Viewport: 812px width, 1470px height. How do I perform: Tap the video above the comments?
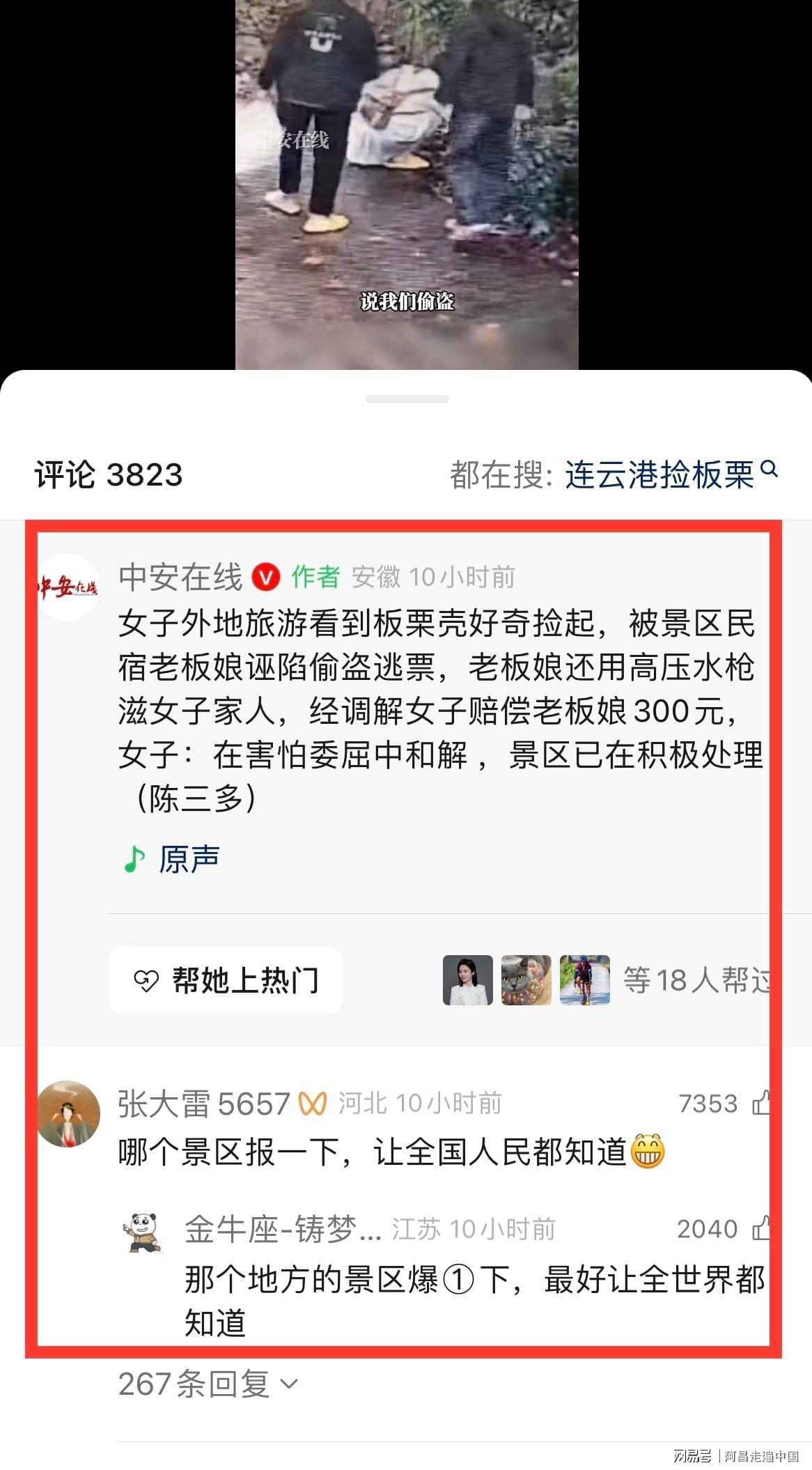pos(407,185)
